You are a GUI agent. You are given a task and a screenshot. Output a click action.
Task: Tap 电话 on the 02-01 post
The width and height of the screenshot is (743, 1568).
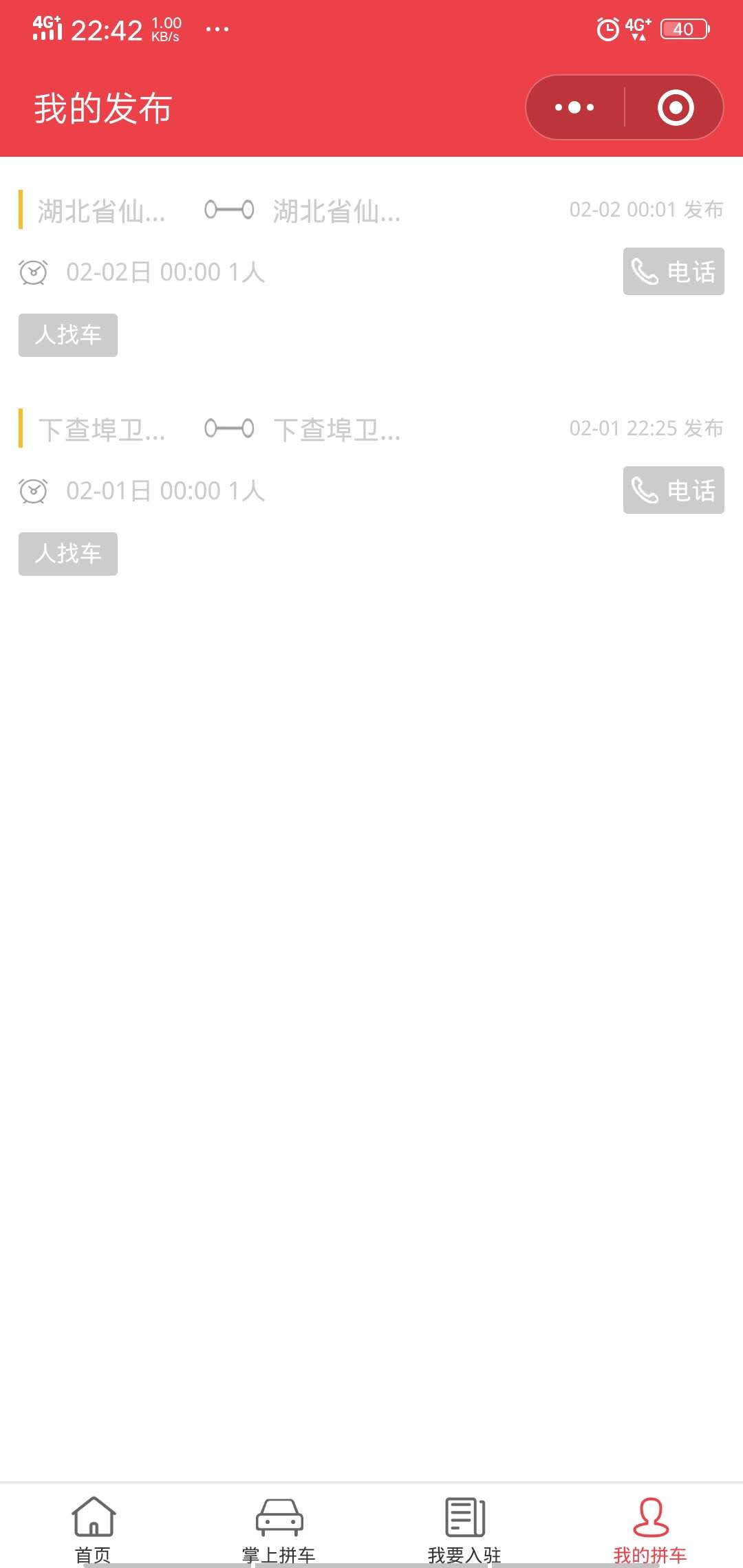(x=673, y=490)
